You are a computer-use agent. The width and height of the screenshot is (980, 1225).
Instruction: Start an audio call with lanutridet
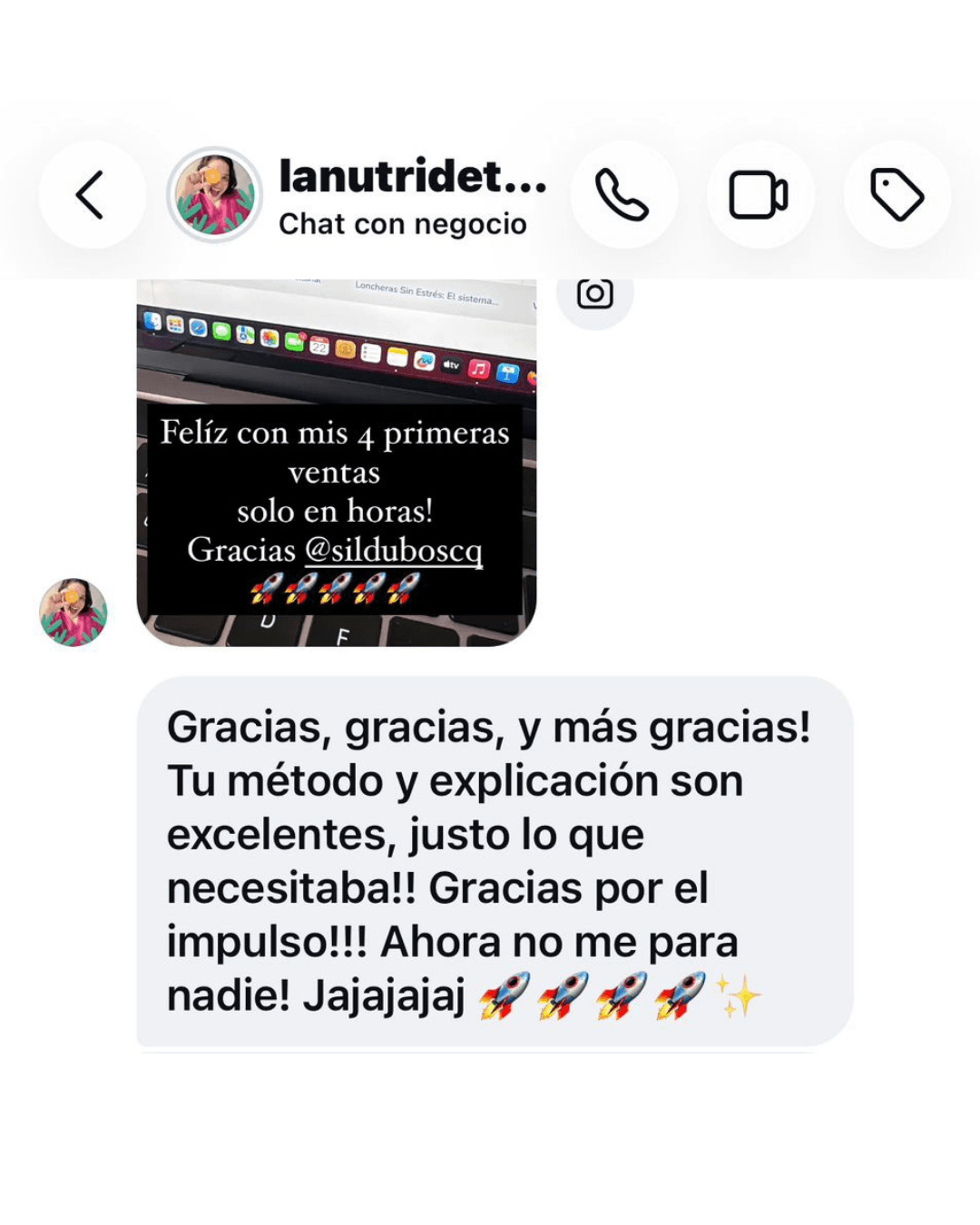coord(622,195)
